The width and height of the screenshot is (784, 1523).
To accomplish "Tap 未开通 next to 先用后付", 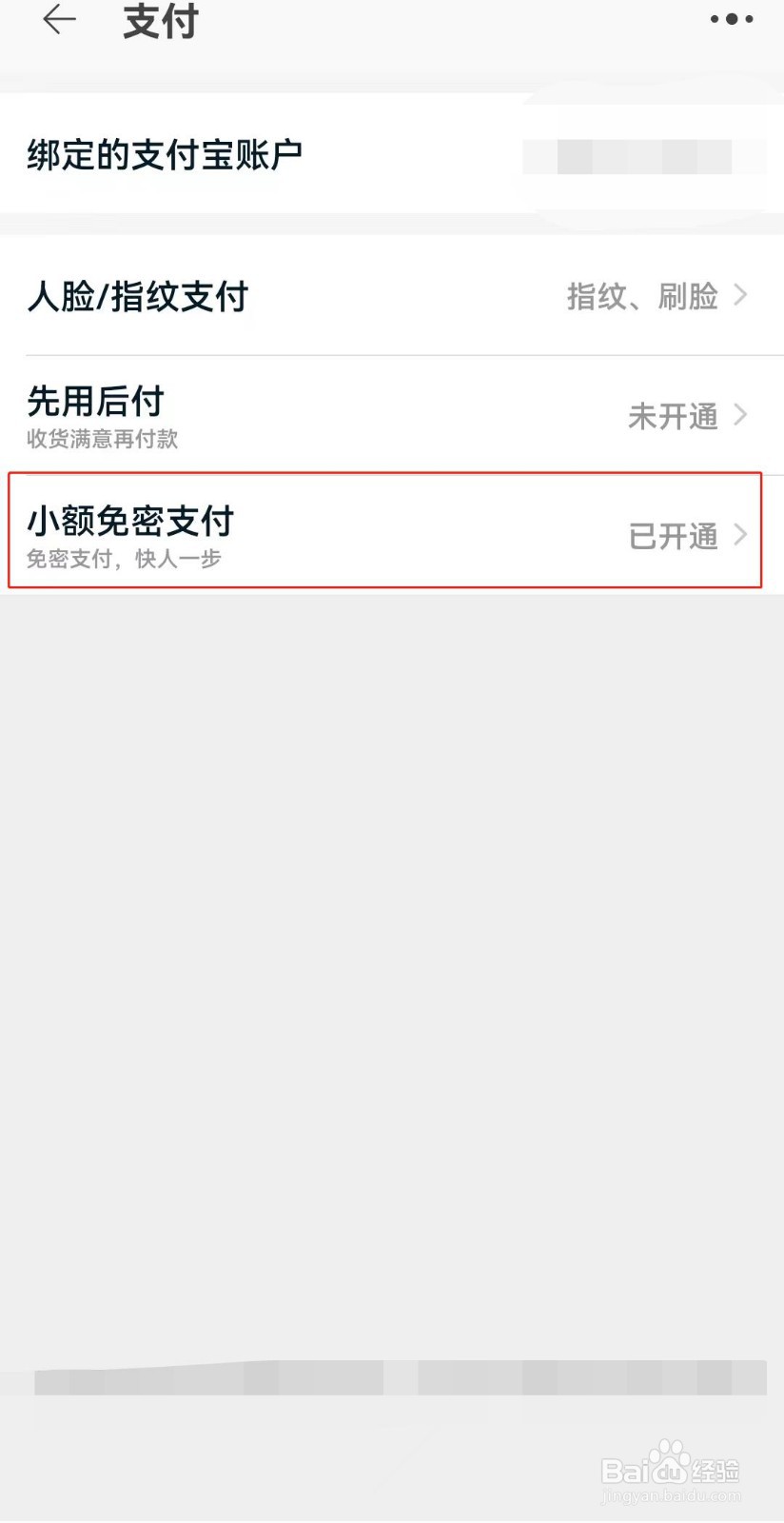I will (675, 417).
